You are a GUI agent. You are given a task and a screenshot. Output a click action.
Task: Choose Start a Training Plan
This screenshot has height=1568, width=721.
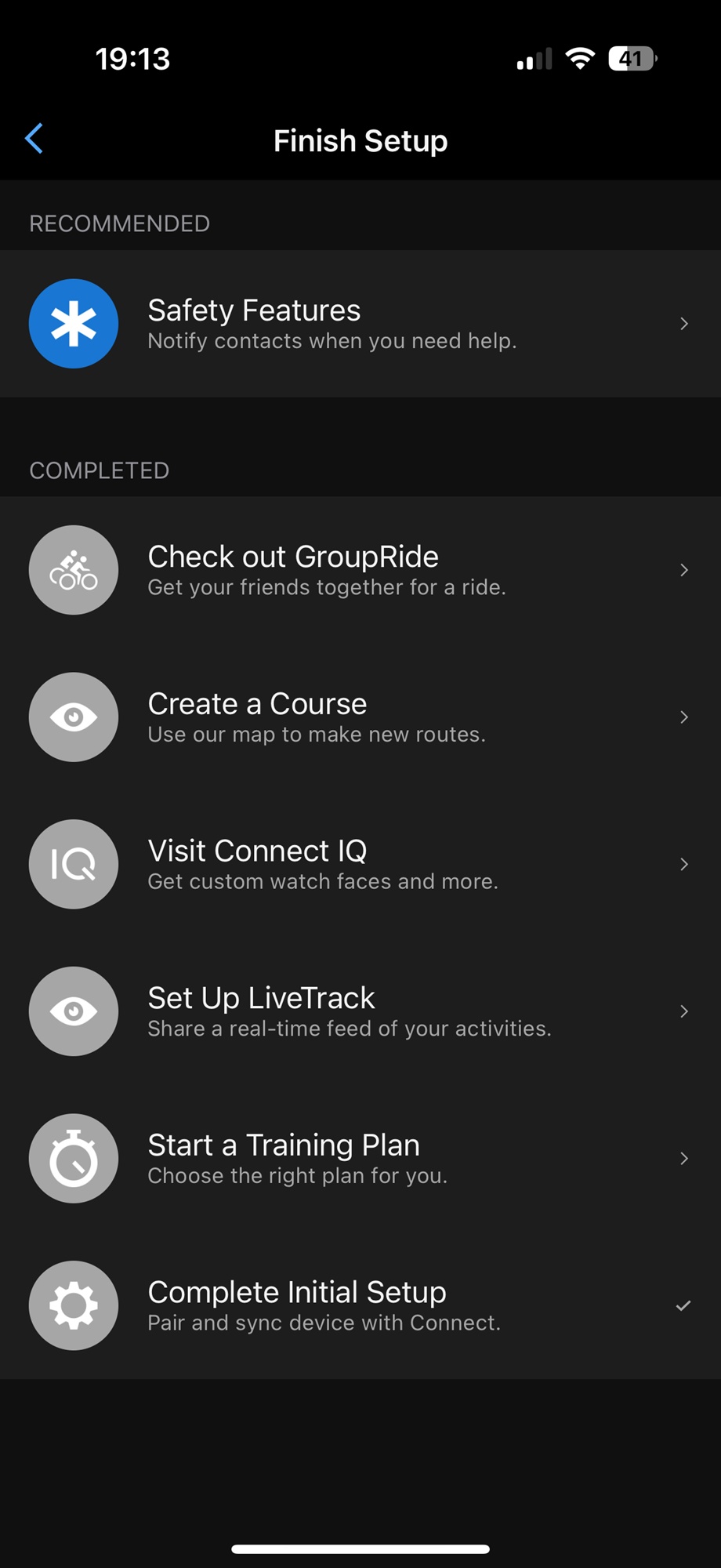[x=360, y=1159]
